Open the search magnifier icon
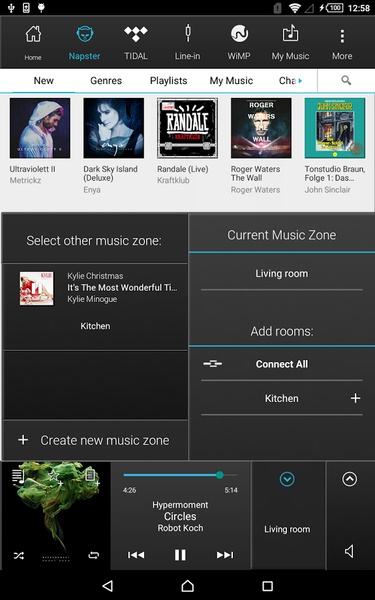375x600 pixels. pos(346,80)
